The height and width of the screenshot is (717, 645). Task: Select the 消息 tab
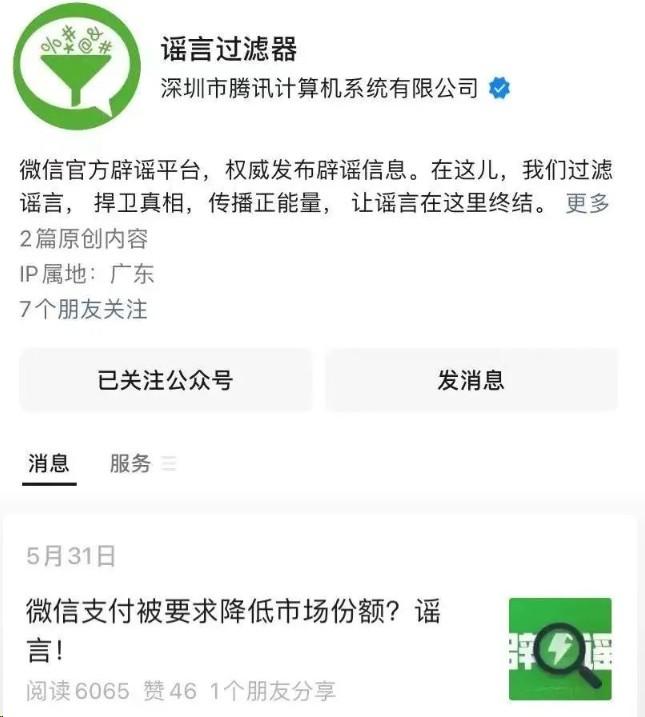tap(49, 463)
